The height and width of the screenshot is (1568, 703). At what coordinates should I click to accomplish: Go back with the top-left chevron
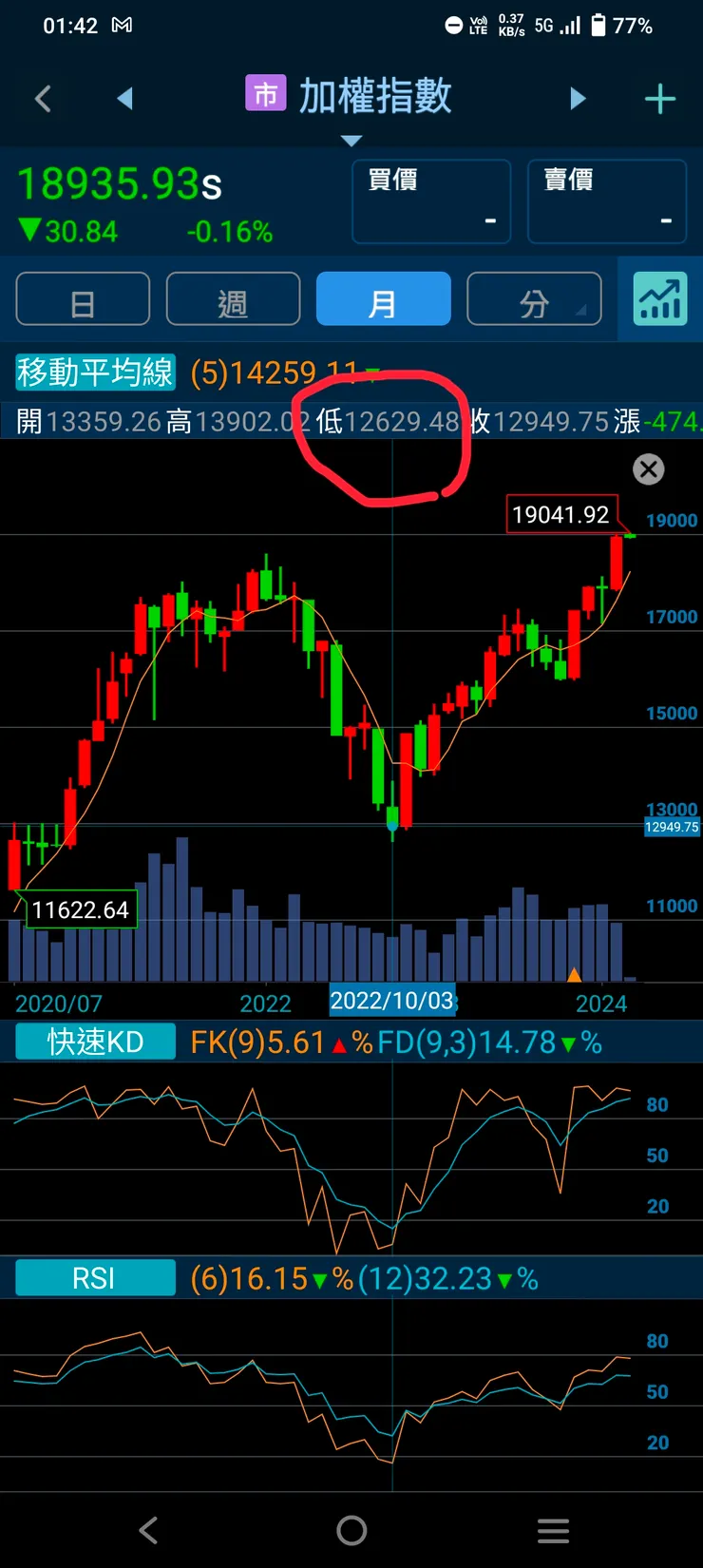point(43,99)
